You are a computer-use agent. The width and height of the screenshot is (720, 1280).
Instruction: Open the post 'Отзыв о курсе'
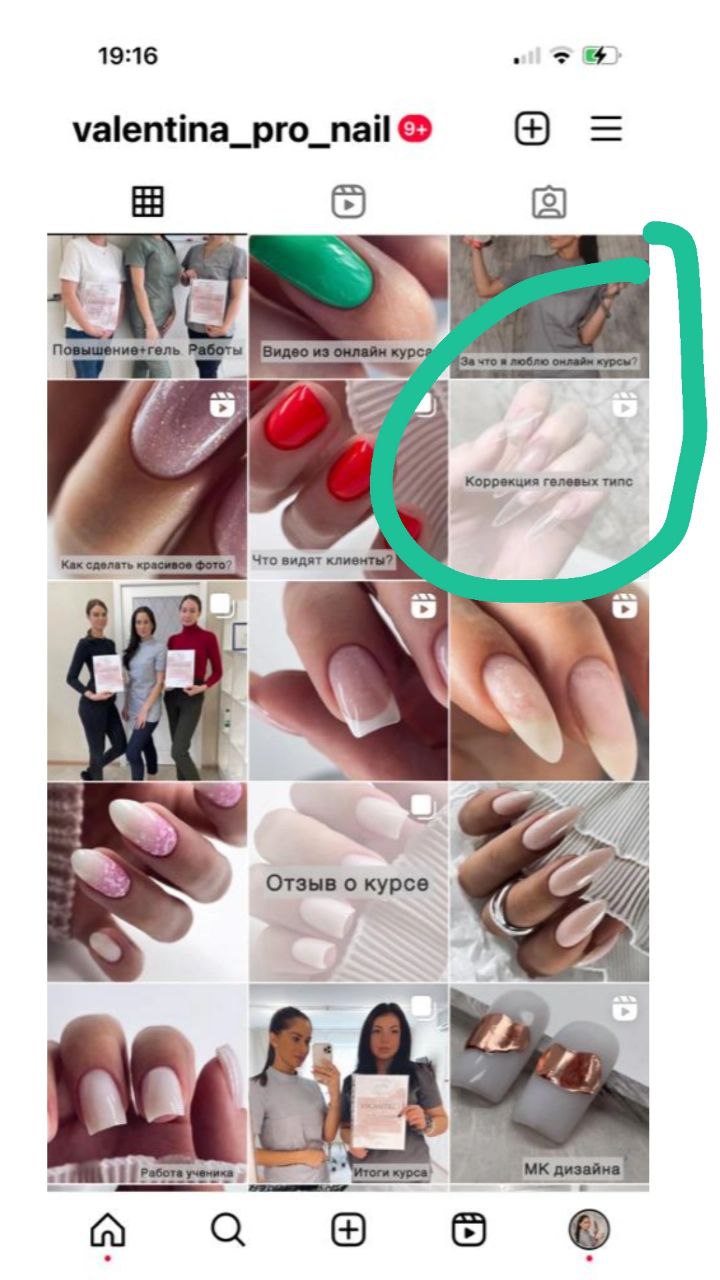point(348,881)
